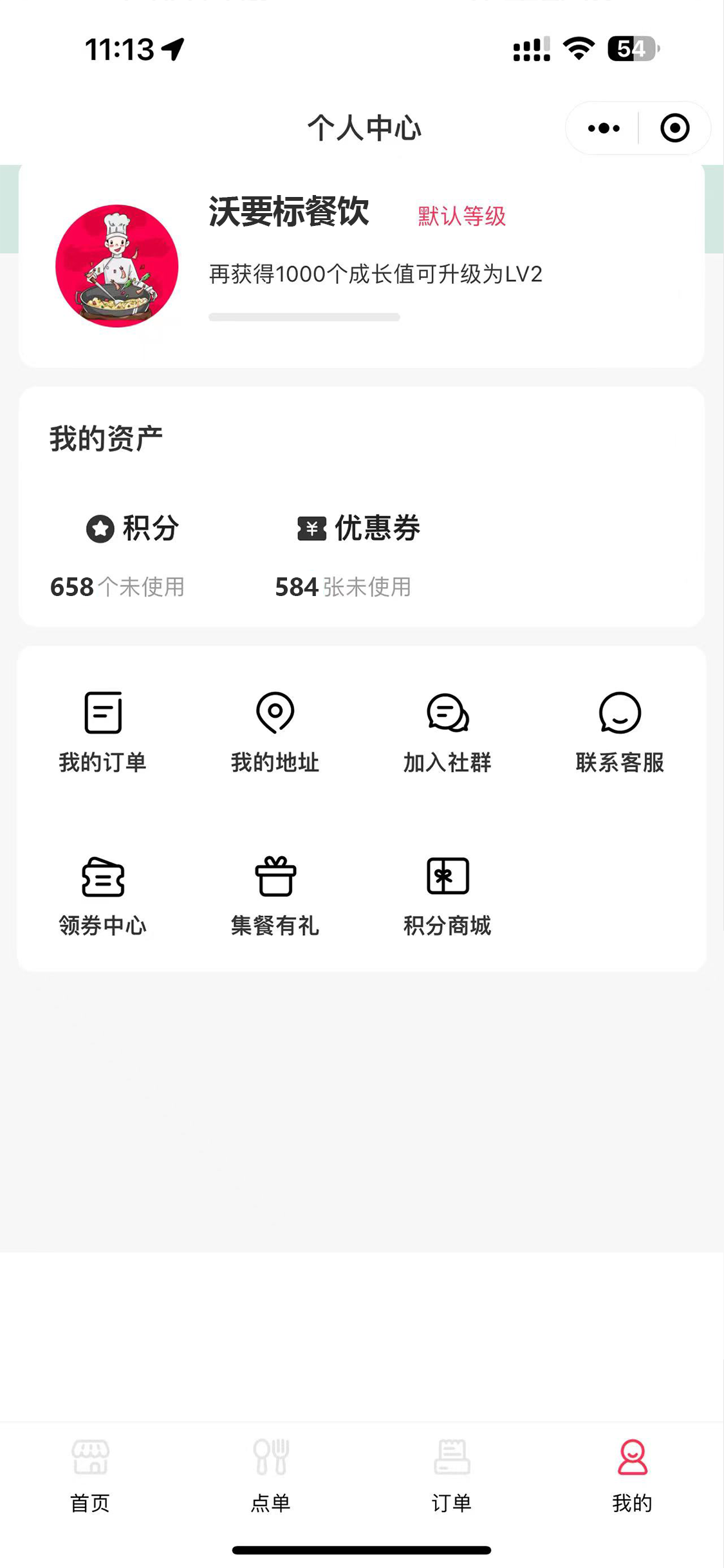Viewport: 724px width, 1568px height.
Task: Open my 优惠券 coupons
Action: click(358, 555)
